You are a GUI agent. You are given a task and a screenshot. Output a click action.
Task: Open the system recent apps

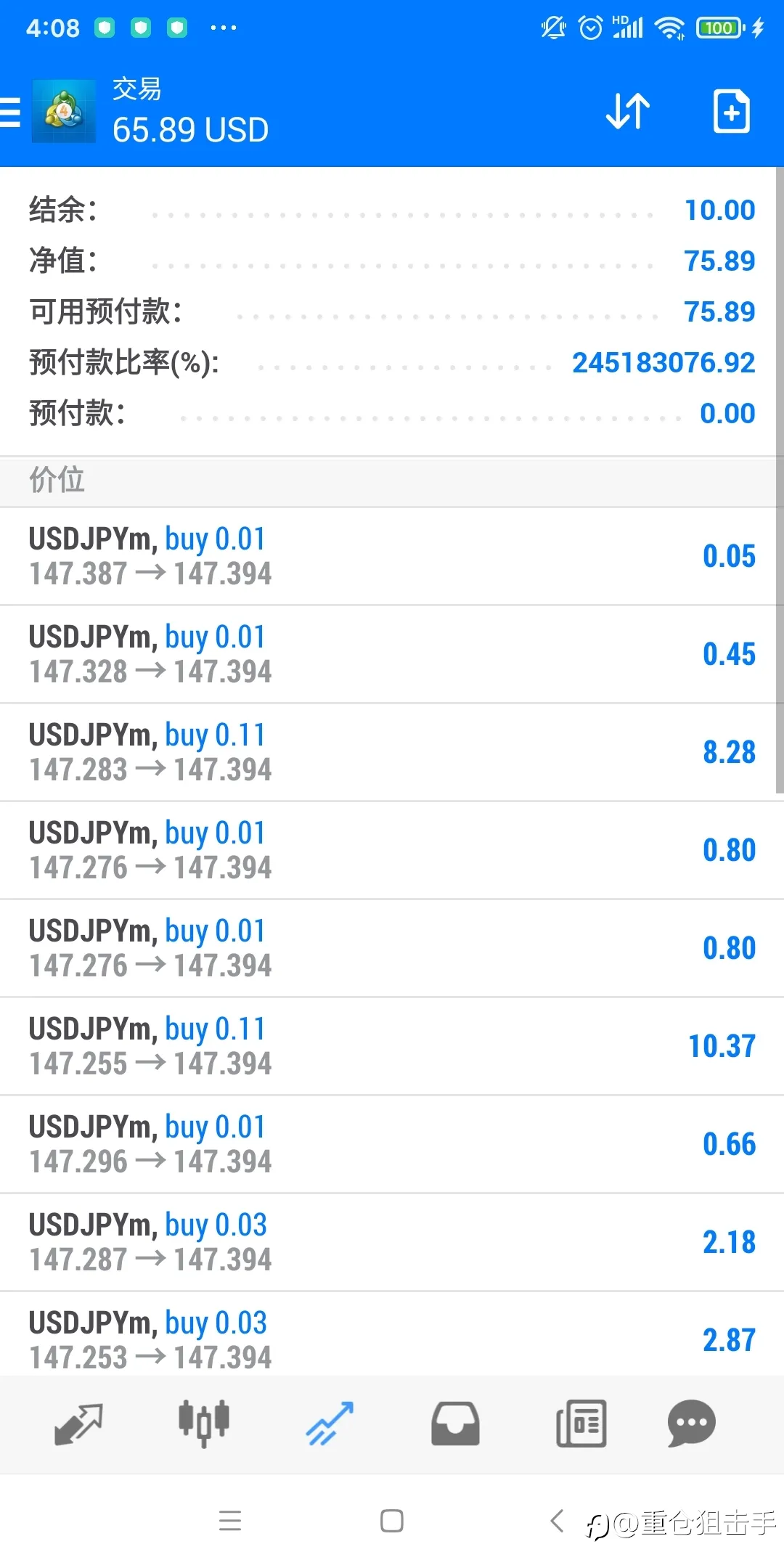tap(230, 1521)
